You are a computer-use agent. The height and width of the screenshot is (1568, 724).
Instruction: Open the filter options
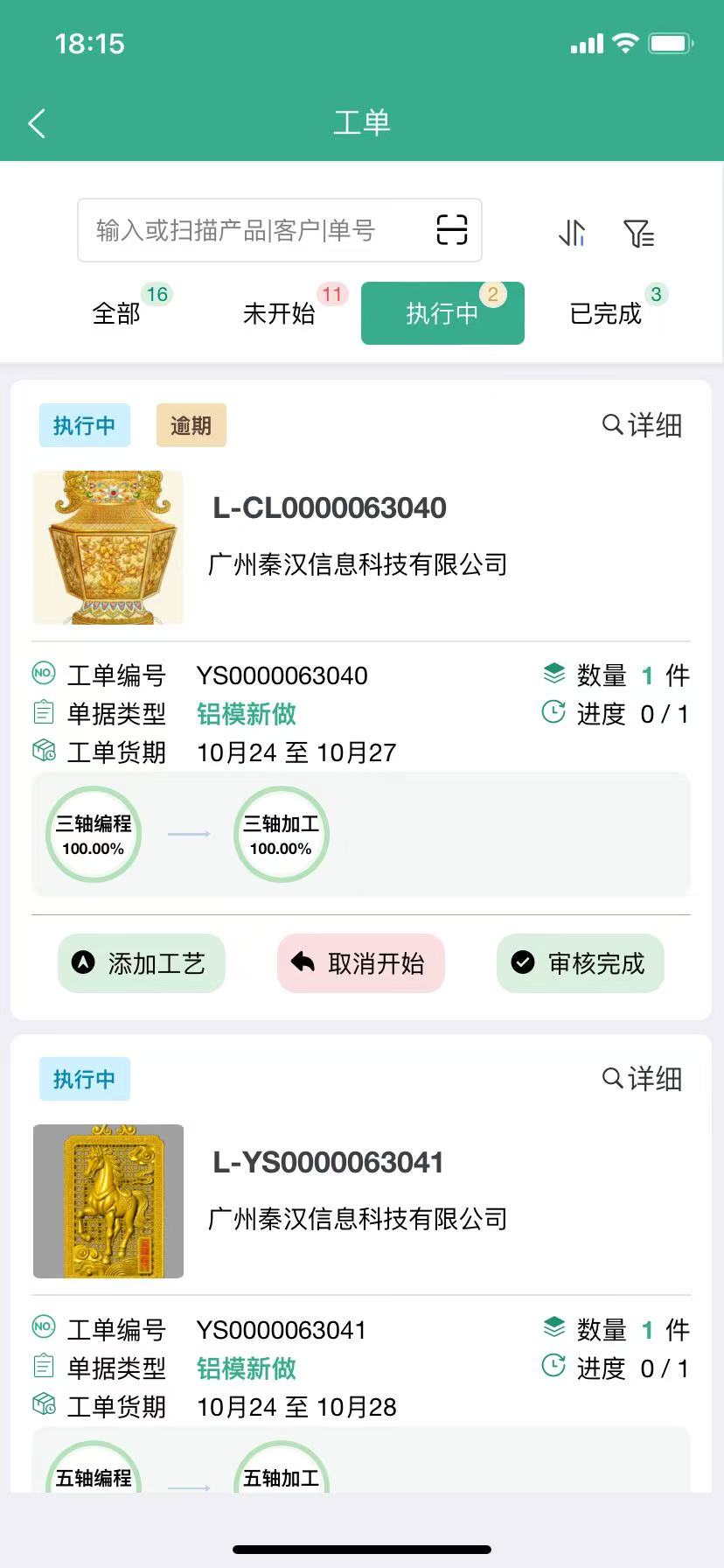pyautogui.click(x=638, y=234)
